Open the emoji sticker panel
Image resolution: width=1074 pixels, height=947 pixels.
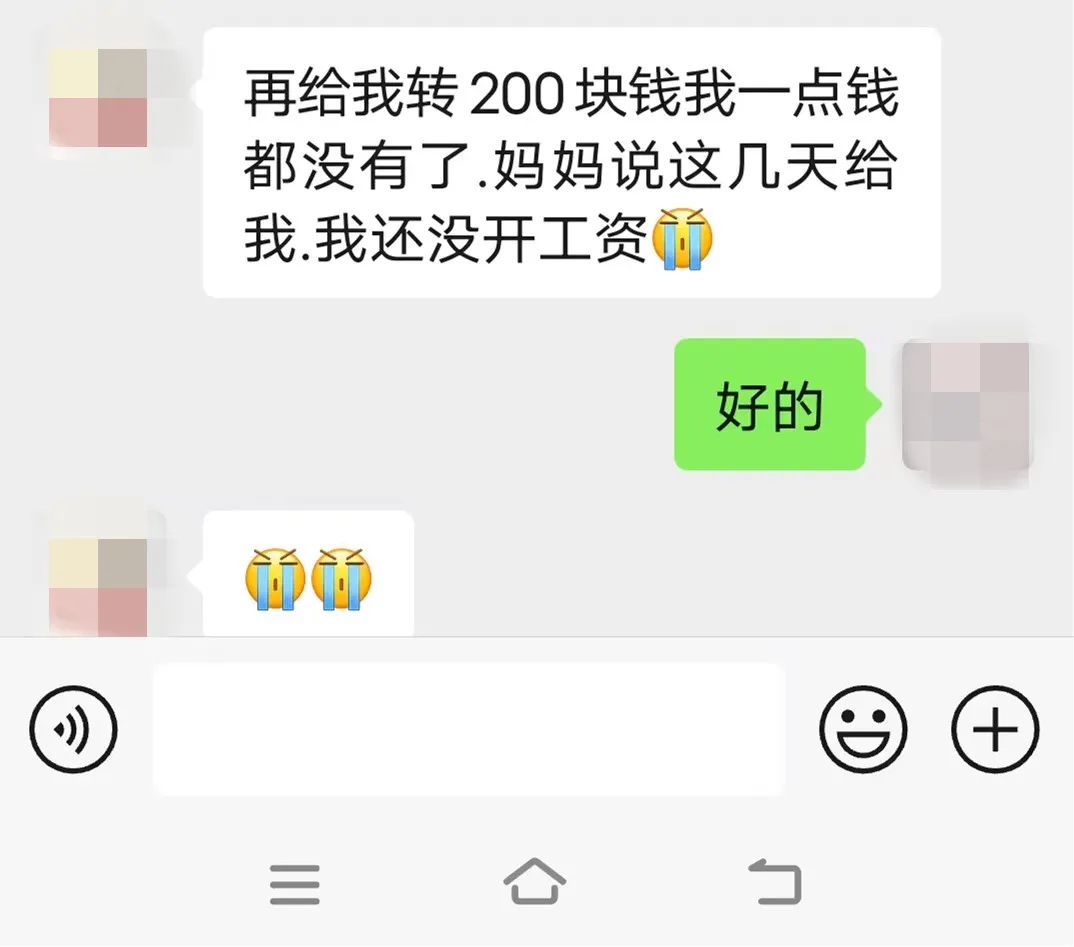pos(863,729)
